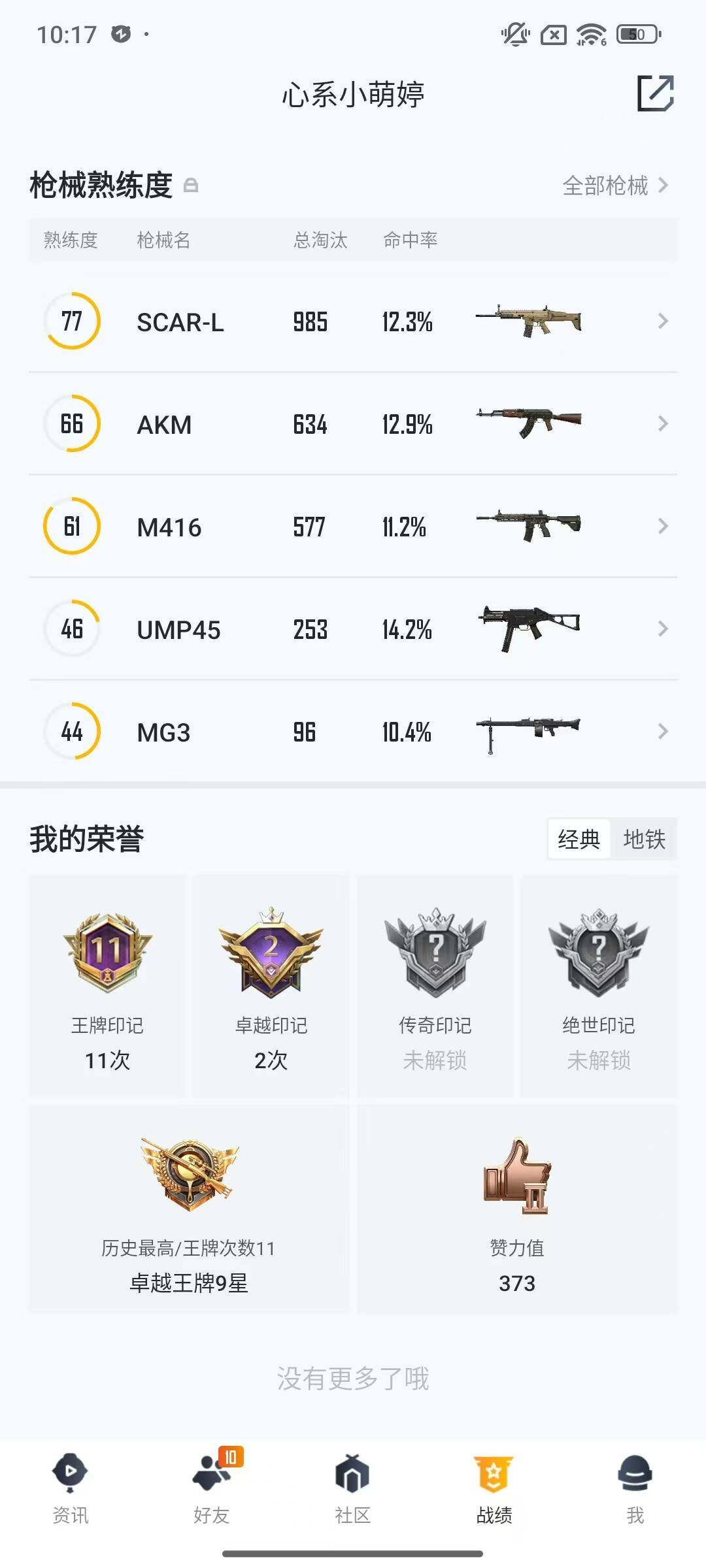This screenshot has width=706, height=1568.
Task: Select the 经典 mode option
Action: 578,840
